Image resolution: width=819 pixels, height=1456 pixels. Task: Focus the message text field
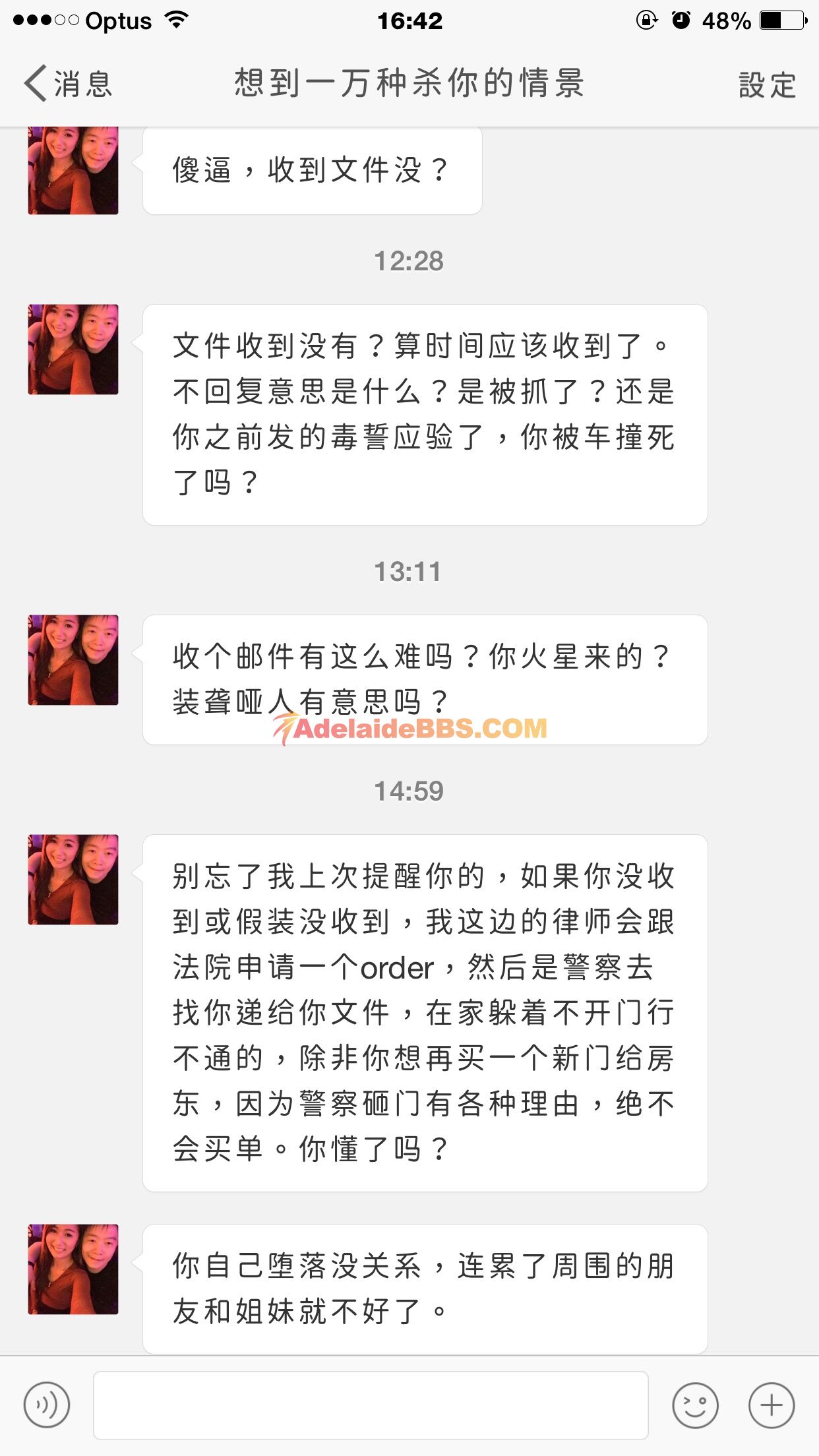coord(371,1405)
